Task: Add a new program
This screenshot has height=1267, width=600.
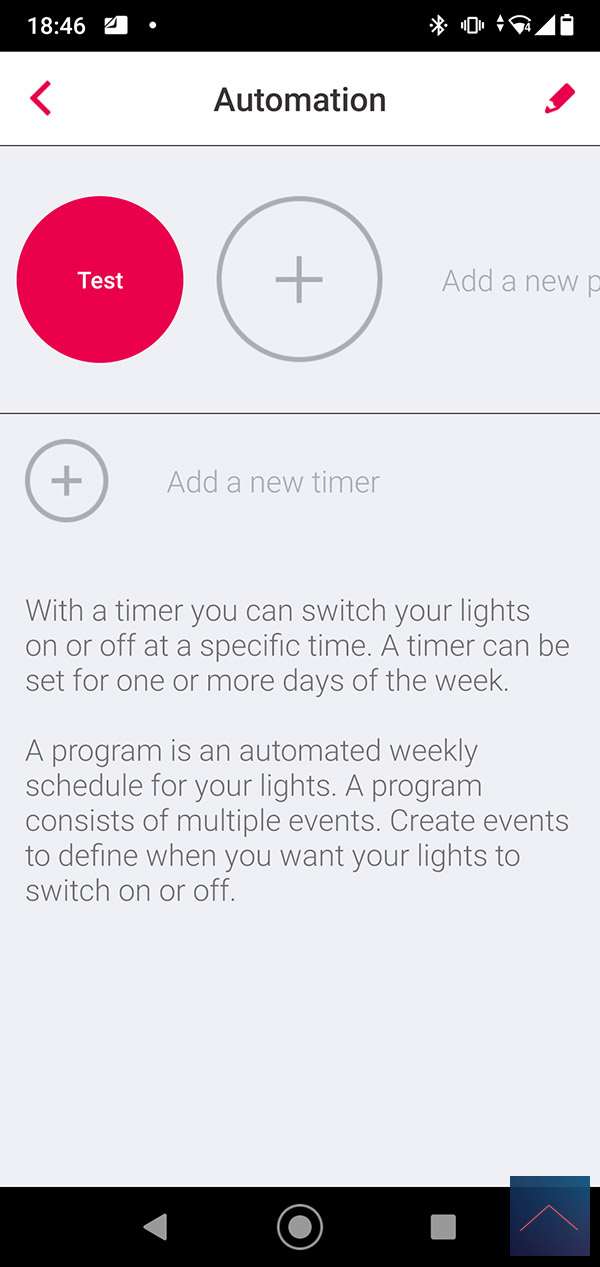Action: click(299, 280)
